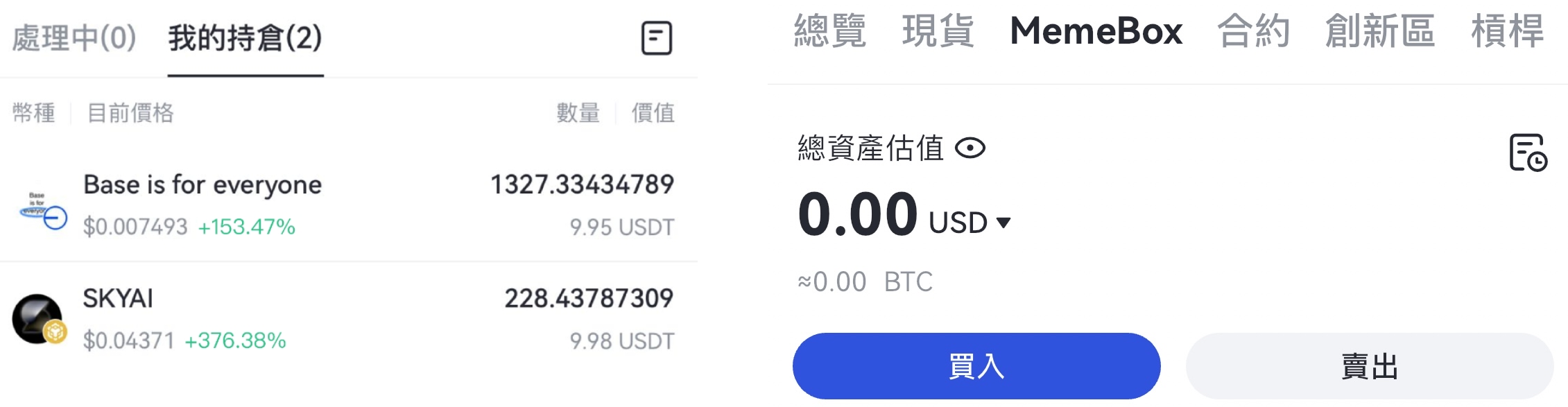Switch to the 總覽 tab

(x=829, y=32)
